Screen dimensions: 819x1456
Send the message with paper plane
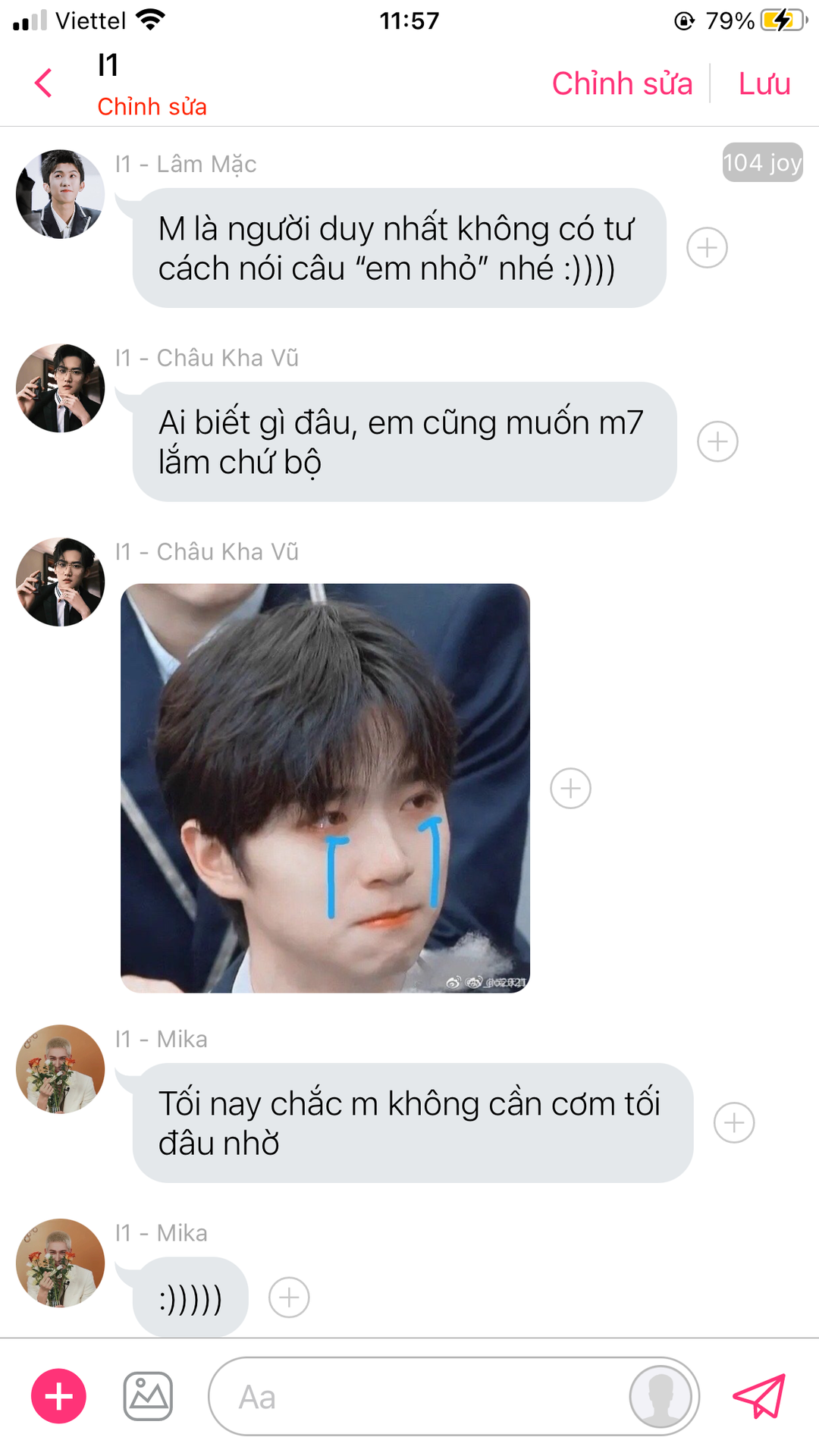tap(759, 1396)
